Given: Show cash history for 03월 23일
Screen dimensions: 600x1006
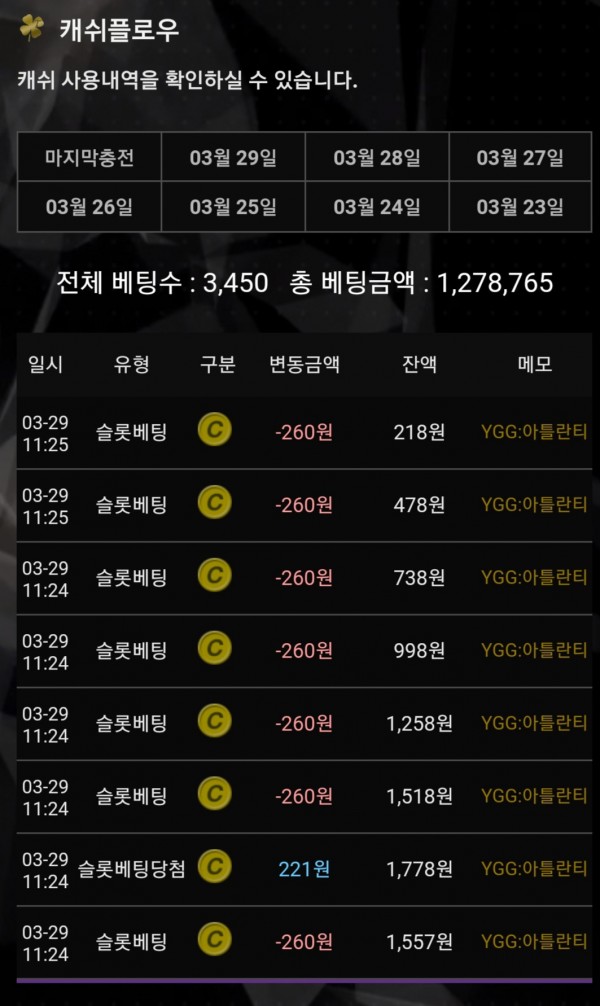Looking at the screenshot, I should tap(520, 207).
